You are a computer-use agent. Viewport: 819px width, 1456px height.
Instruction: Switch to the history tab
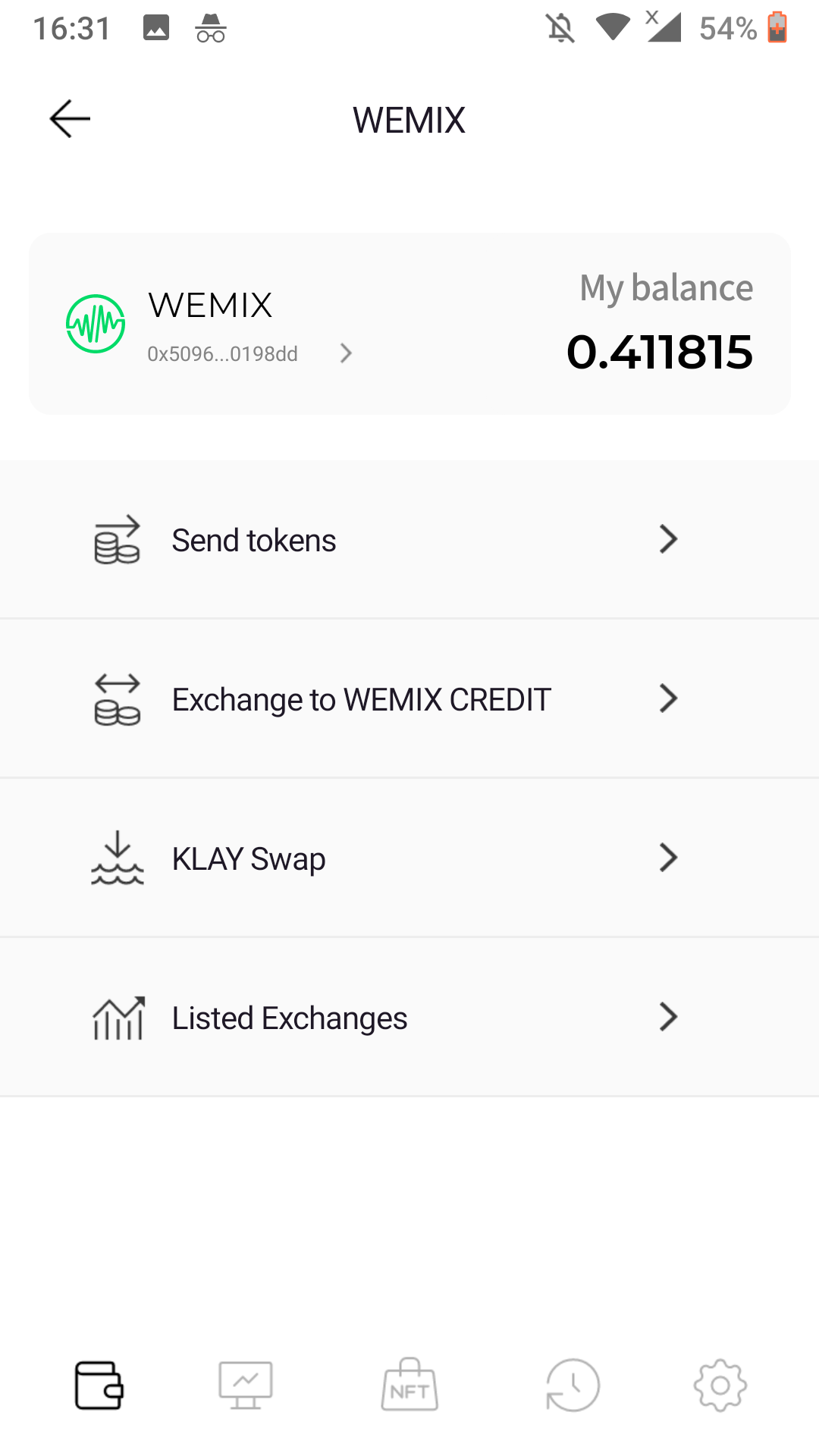pyautogui.click(x=573, y=1385)
